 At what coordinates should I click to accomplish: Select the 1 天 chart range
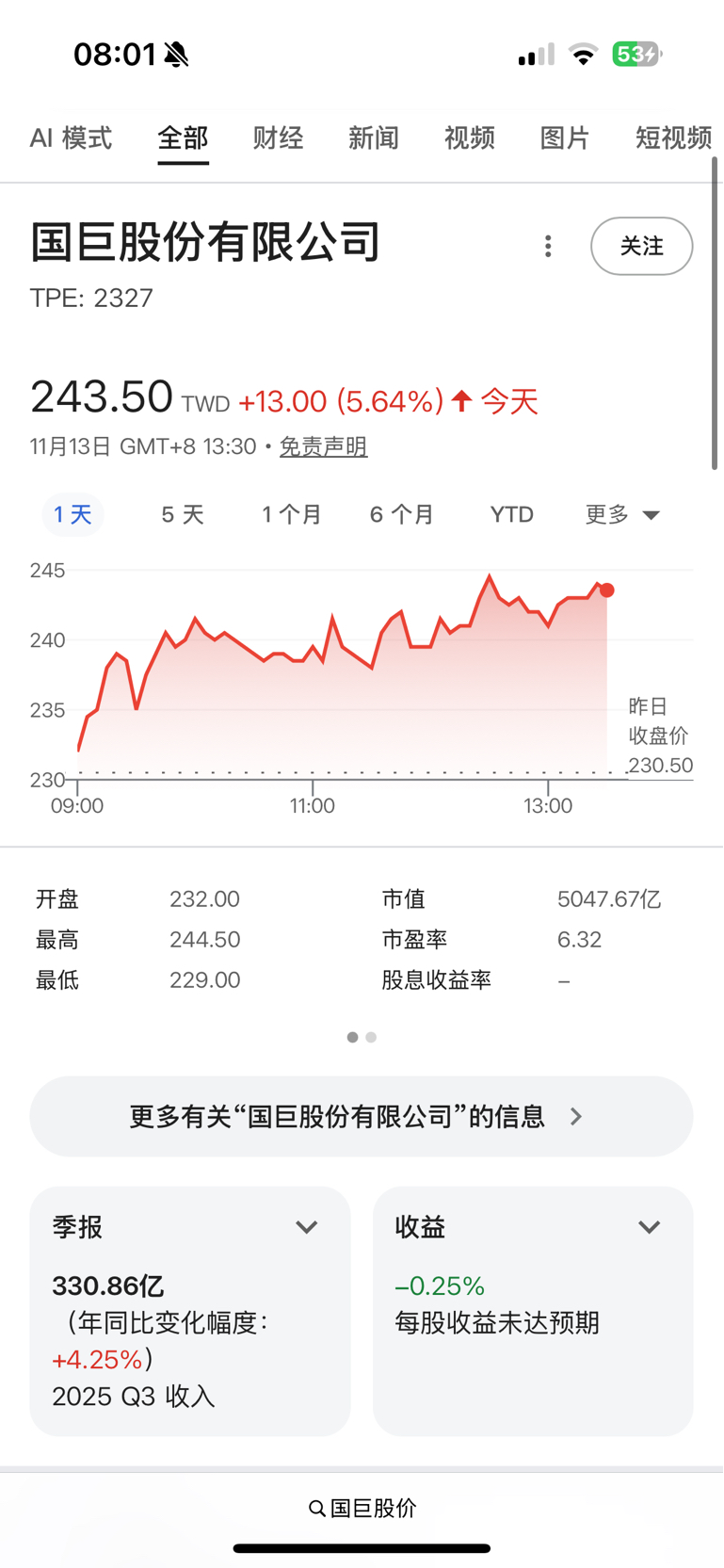[x=72, y=515]
